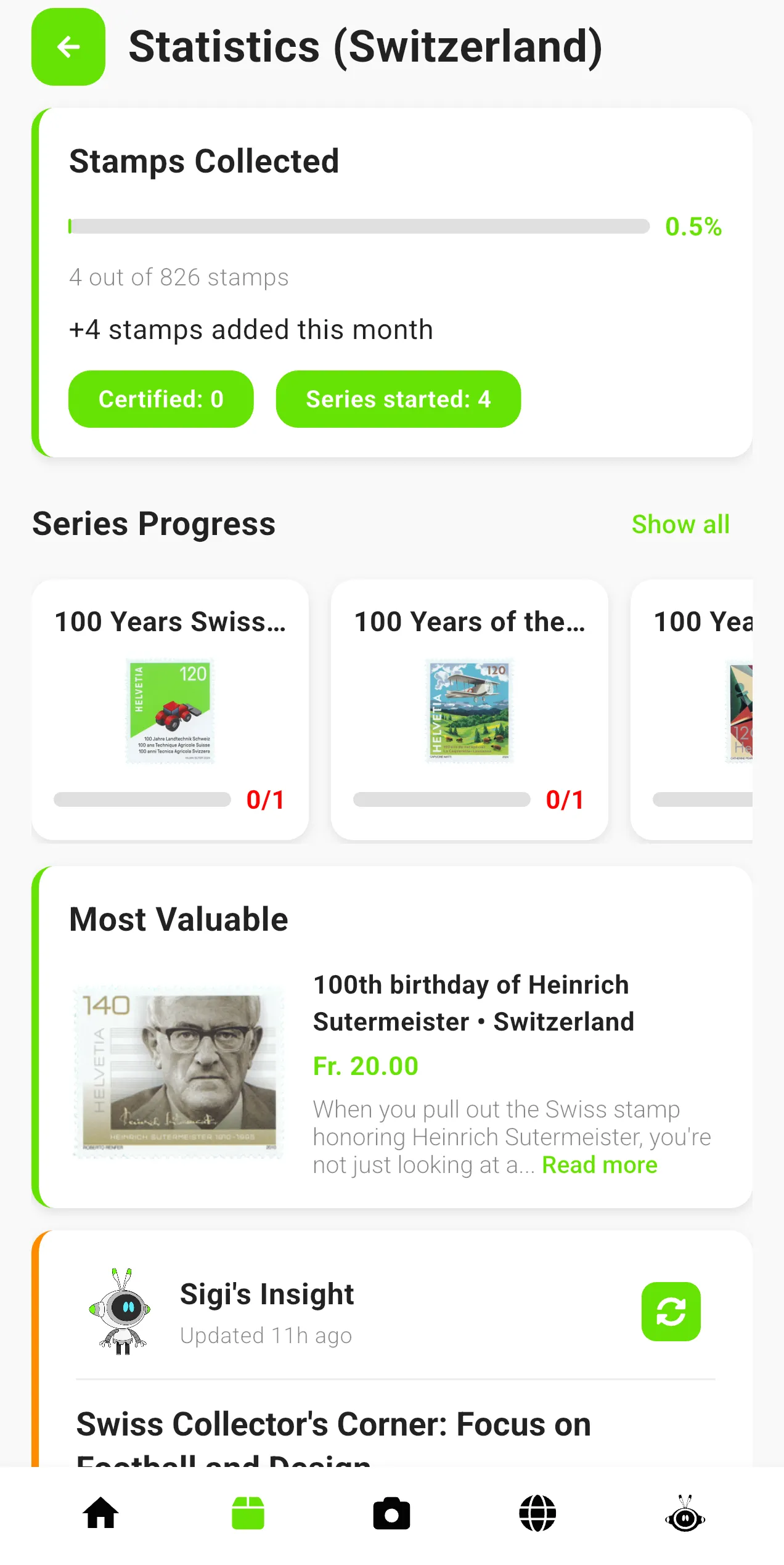
Task: Open the 100 Years of the… series card
Action: 469,709
